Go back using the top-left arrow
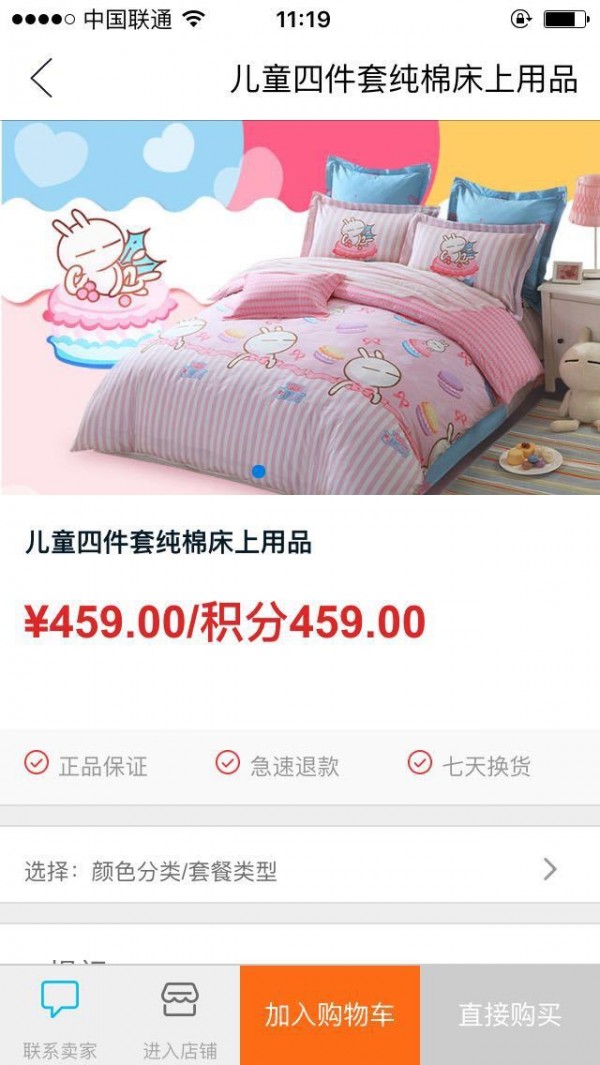600x1065 pixels. [41, 78]
